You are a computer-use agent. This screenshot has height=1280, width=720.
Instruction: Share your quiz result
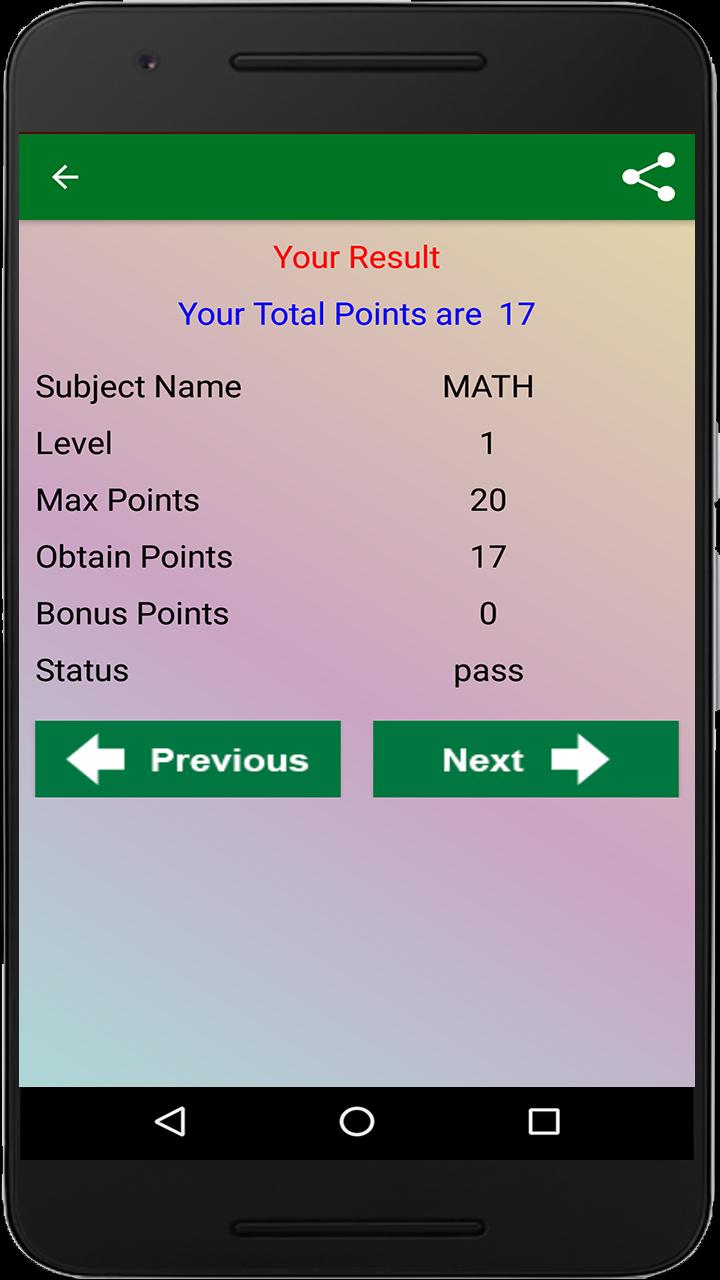point(649,177)
